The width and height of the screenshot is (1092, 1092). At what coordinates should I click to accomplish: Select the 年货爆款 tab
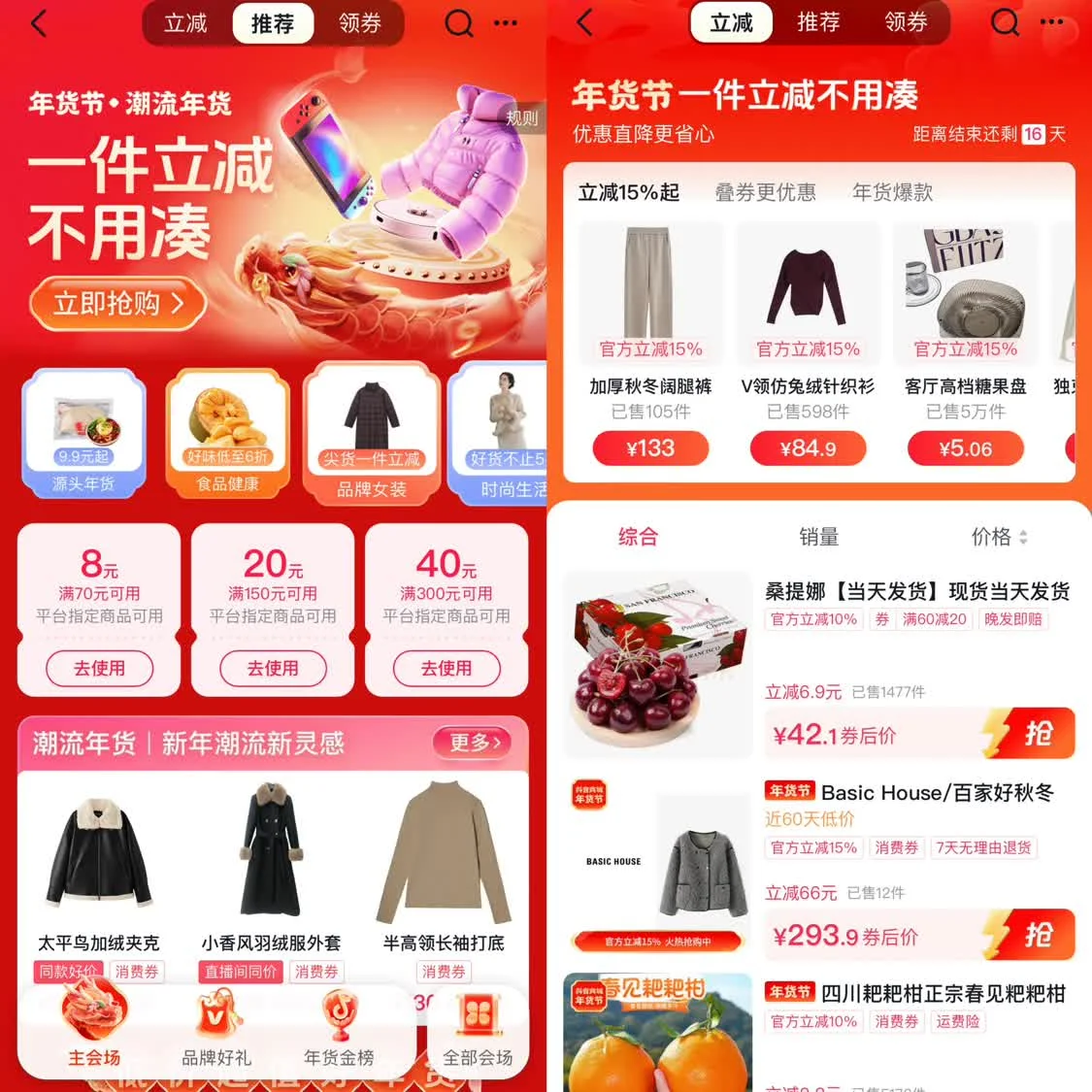[892, 192]
